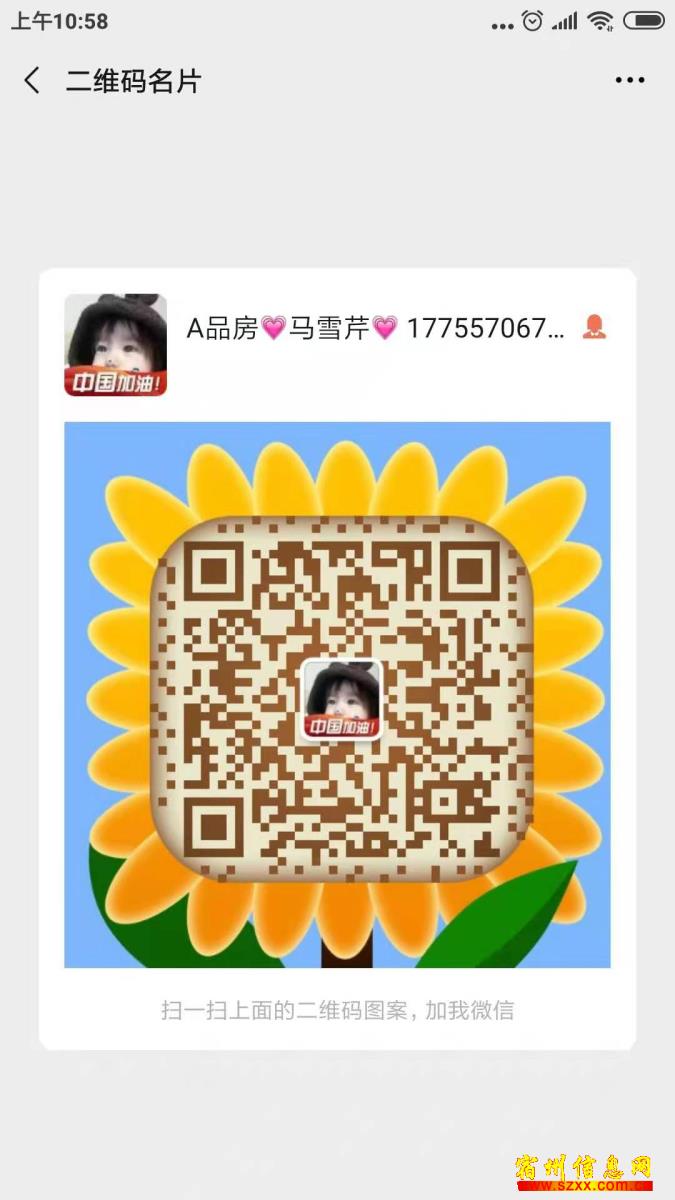Viewport: 675px width, 1200px height.
Task: Open the three-dot overflow menu
Action: tap(629, 81)
